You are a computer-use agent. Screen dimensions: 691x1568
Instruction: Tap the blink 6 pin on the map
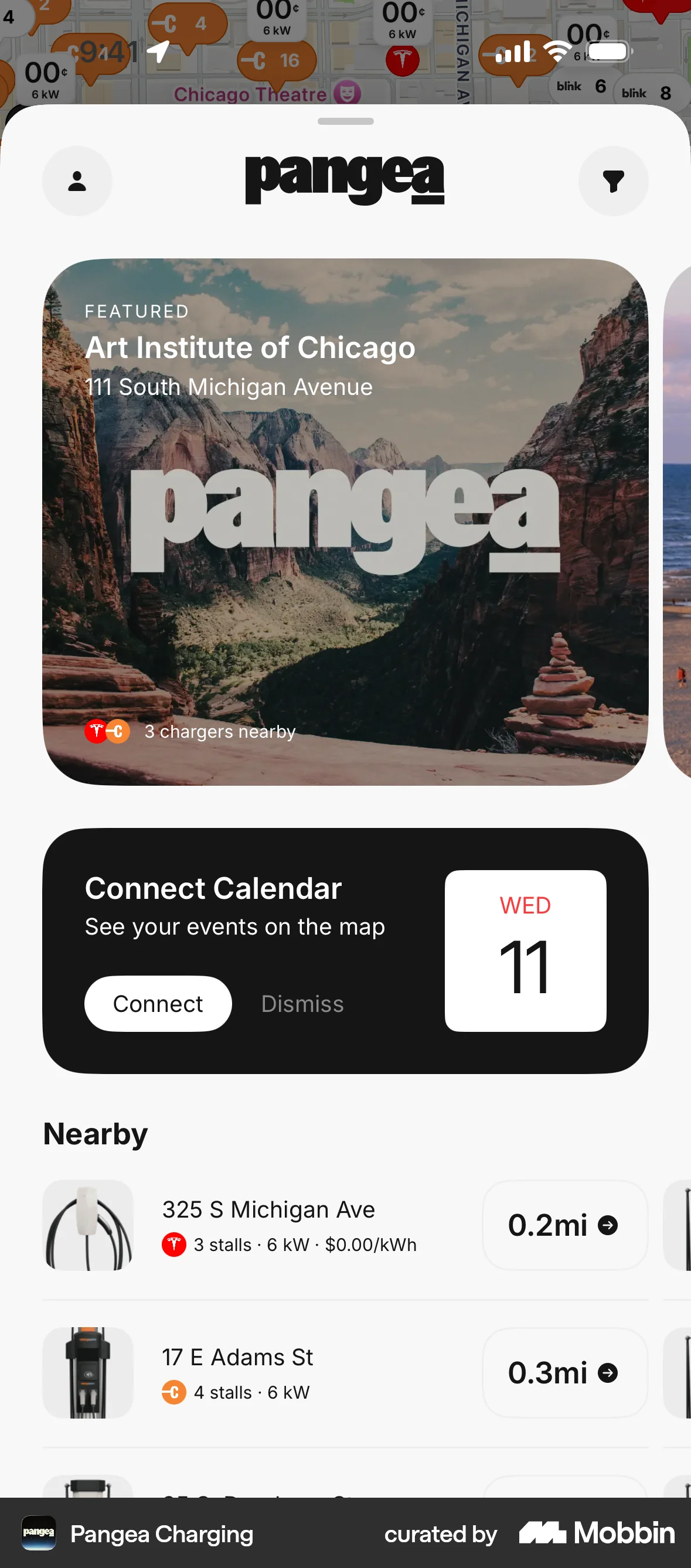(580, 87)
